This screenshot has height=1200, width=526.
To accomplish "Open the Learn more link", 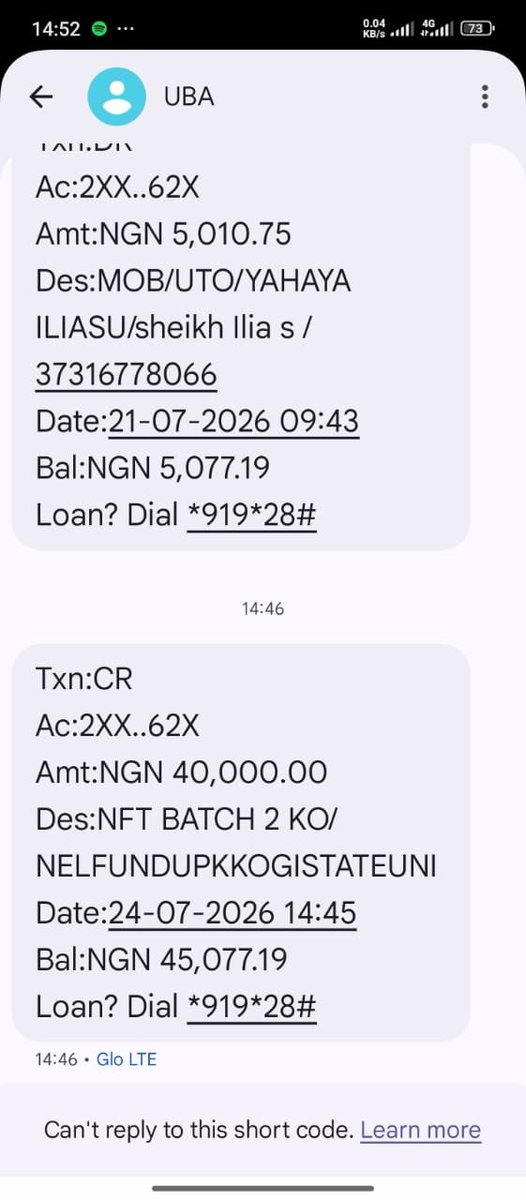I will (420, 1131).
